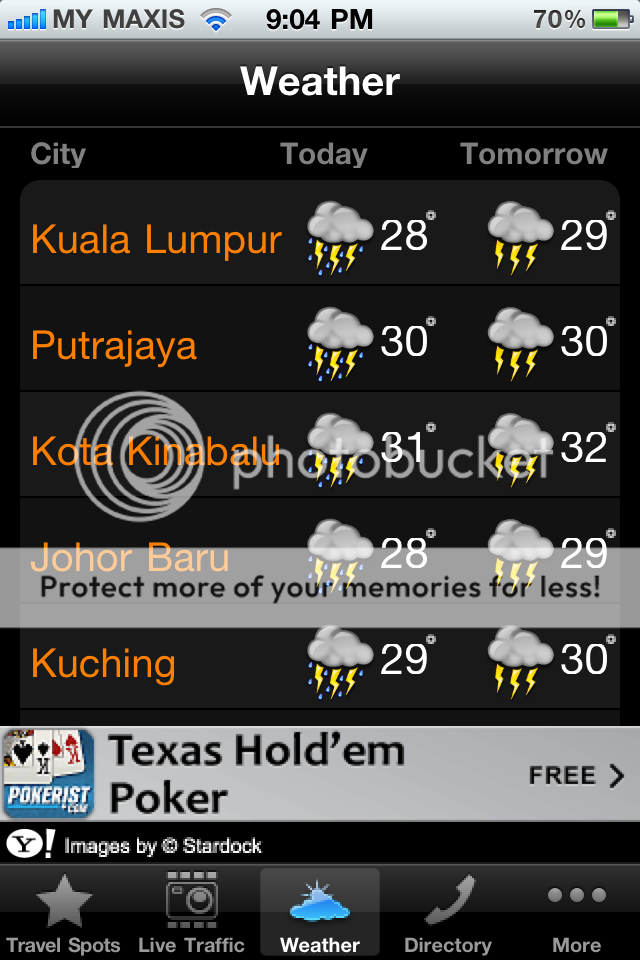View Putrajaya weather details

(320, 342)
